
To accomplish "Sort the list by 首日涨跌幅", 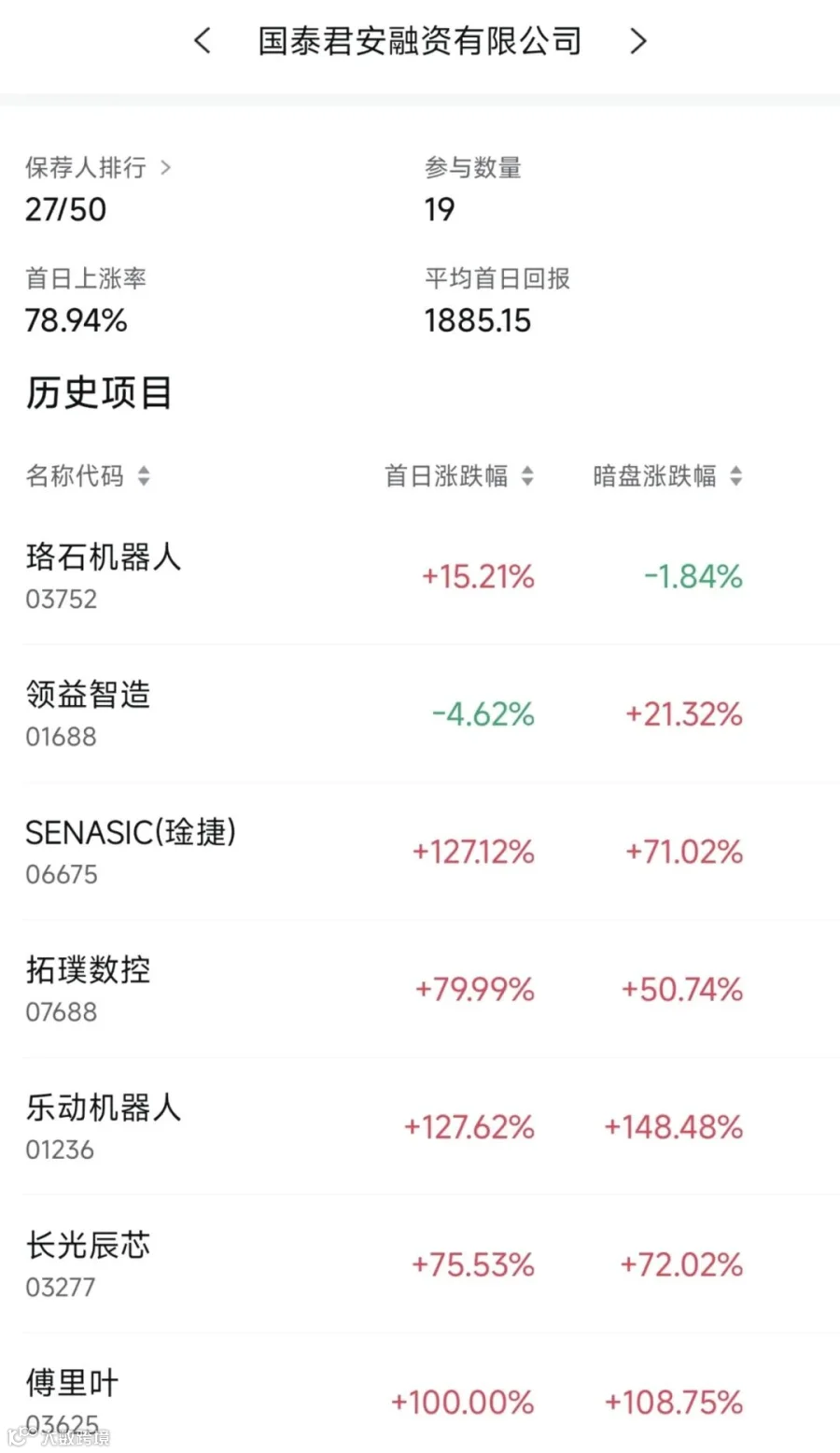I will (x=459, y=475).
